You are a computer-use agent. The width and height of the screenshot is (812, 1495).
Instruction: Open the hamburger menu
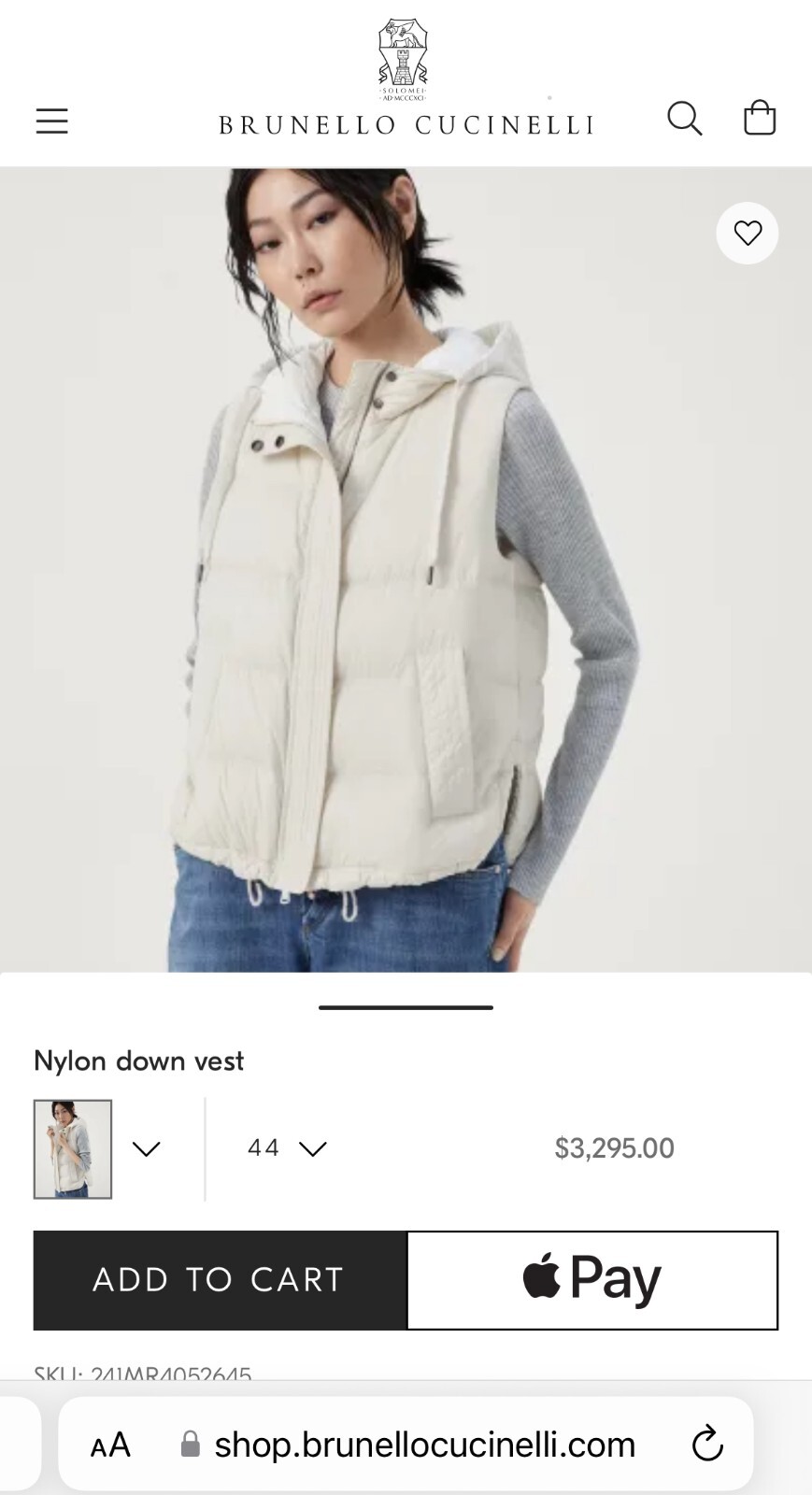click(52, 121)
